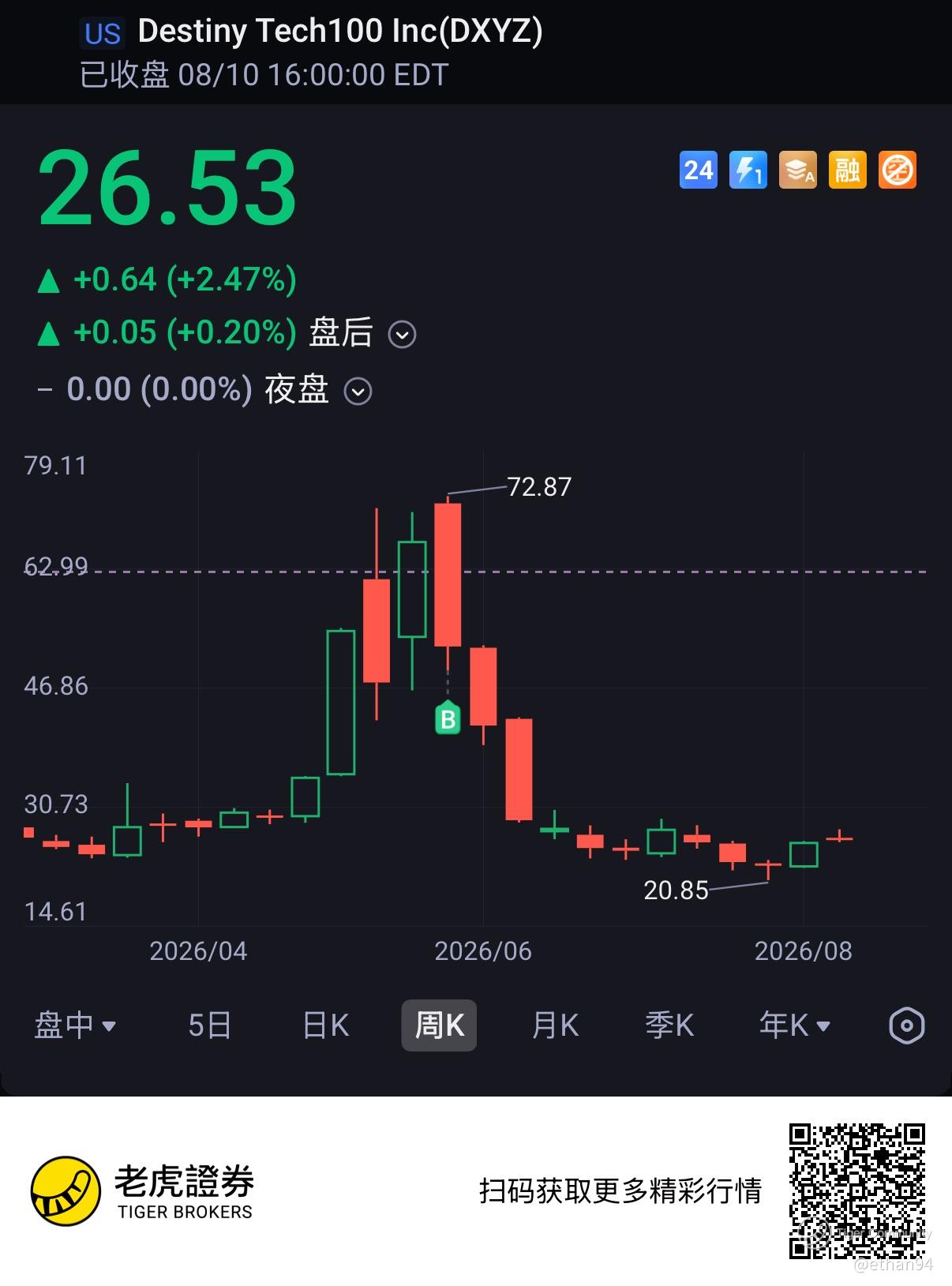Open the 季K quarterly chart
This screenshot has width=952, height=1286.
click(x=669, y=1025)
